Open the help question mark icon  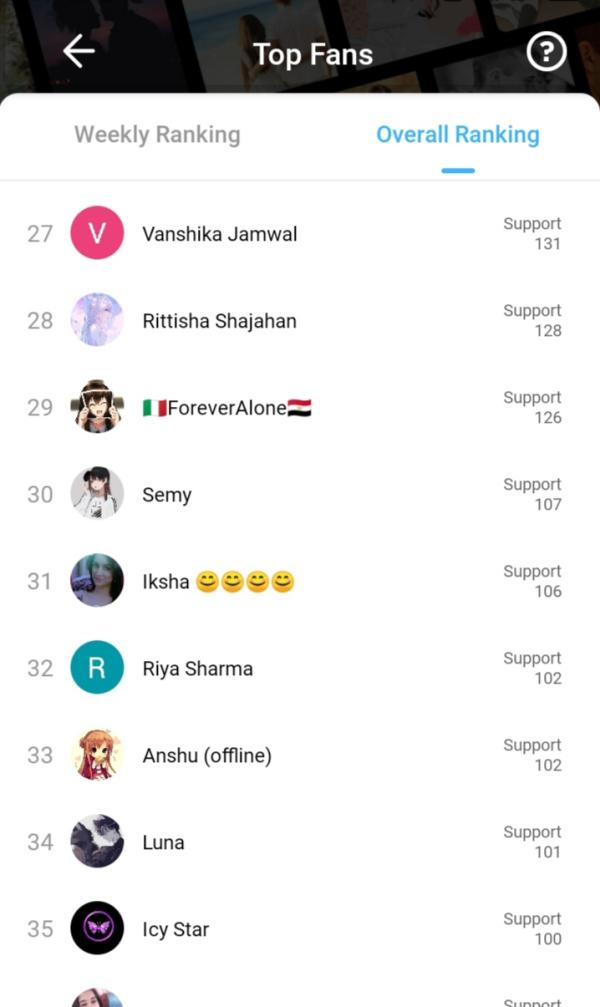click(x=546, y=52)
